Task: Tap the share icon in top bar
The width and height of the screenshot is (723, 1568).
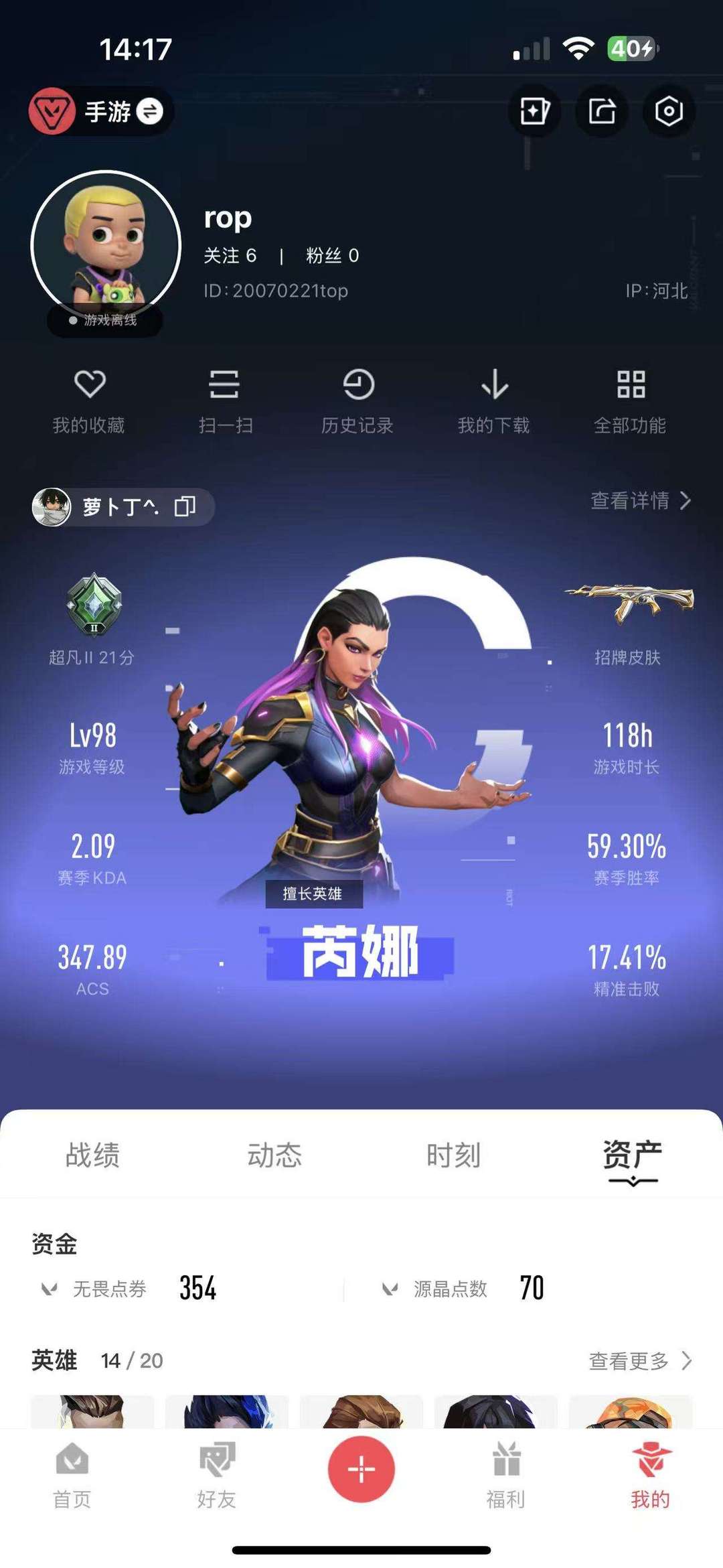Action: pyautogui.click(x=602, y=111)
